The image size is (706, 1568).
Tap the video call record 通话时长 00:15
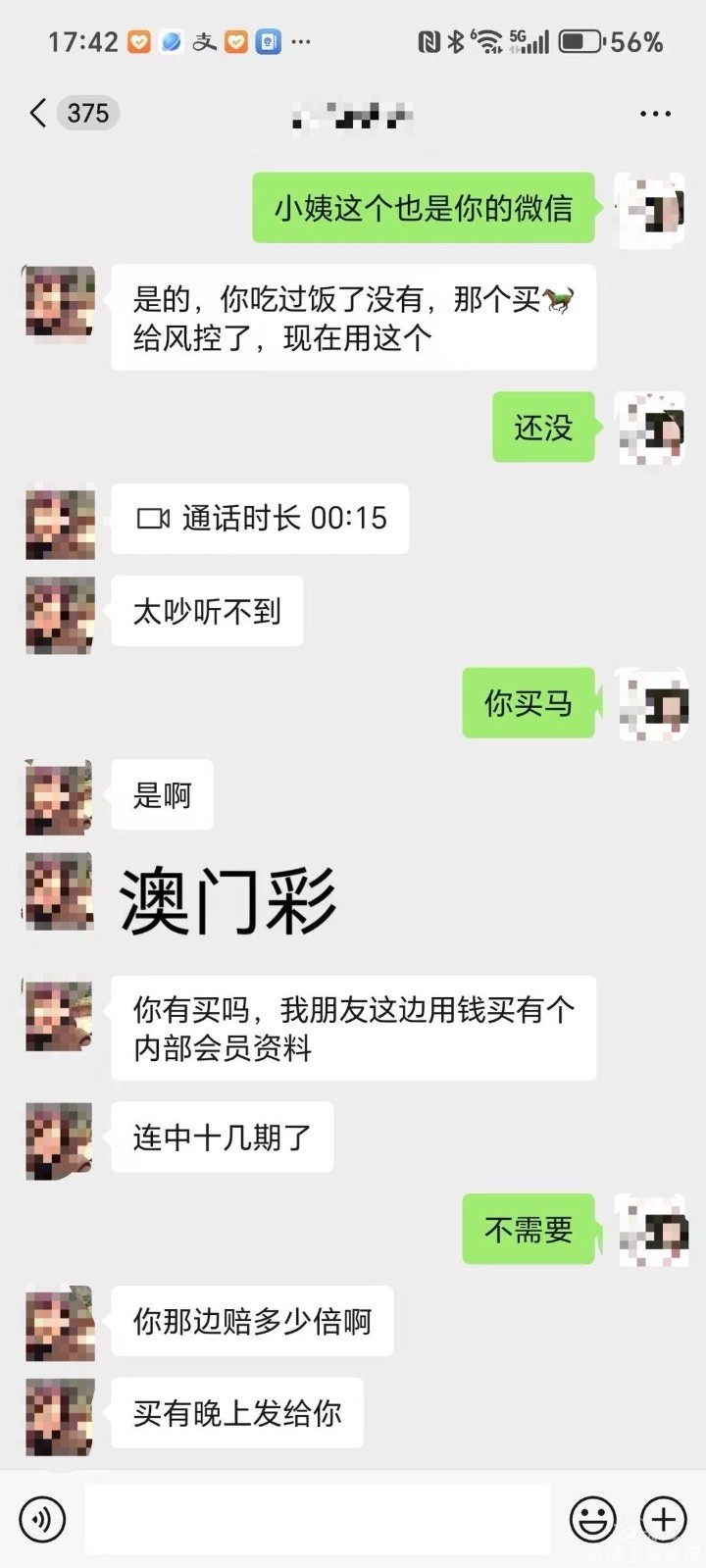[x=260, y=519]
